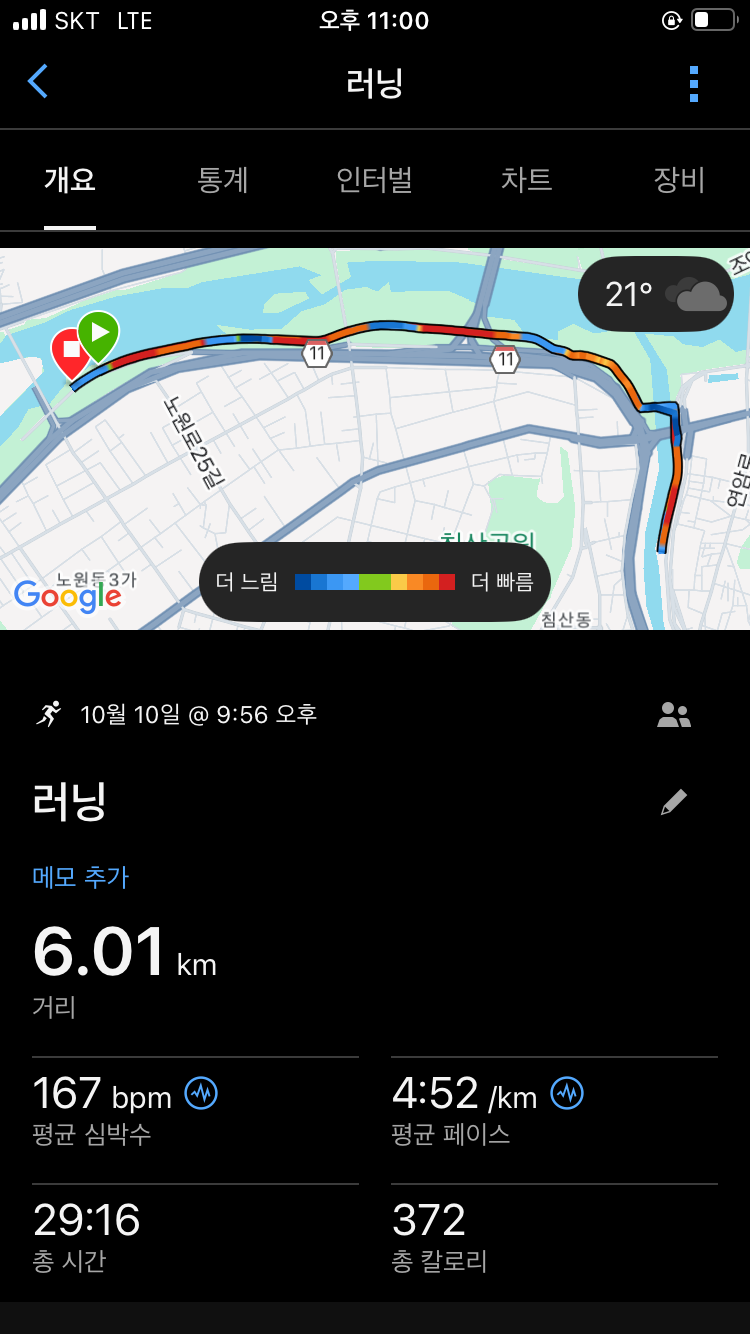Open the people privacy icon
This screenshot has width=750, height=1334.
(674, 714)
